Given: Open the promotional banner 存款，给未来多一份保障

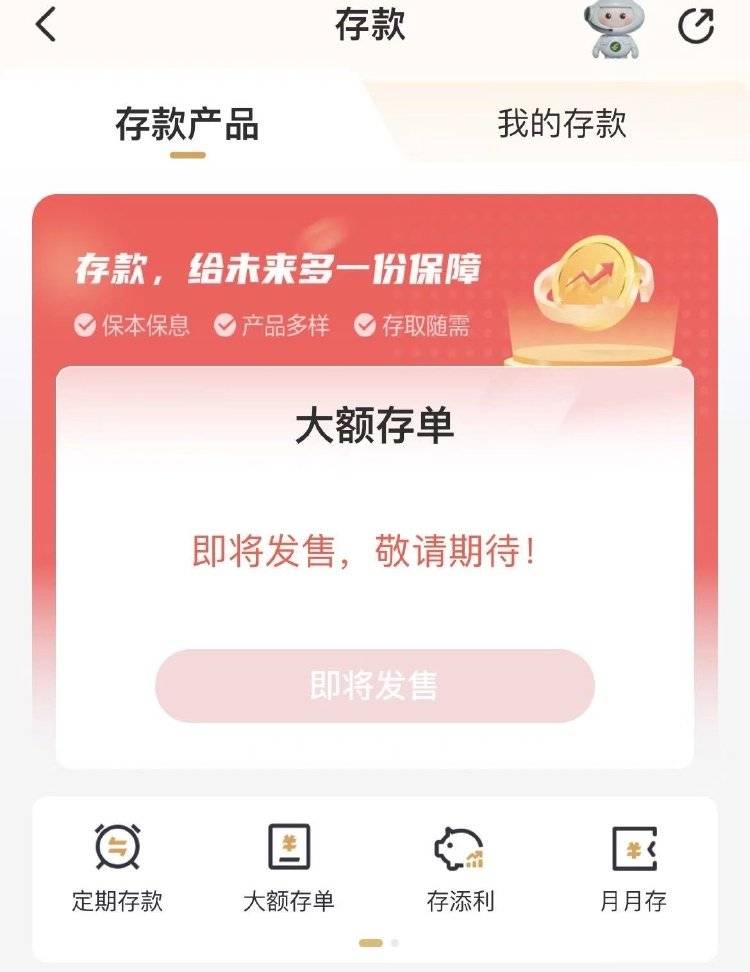Looking at the screenshot, I should (280, 267).
